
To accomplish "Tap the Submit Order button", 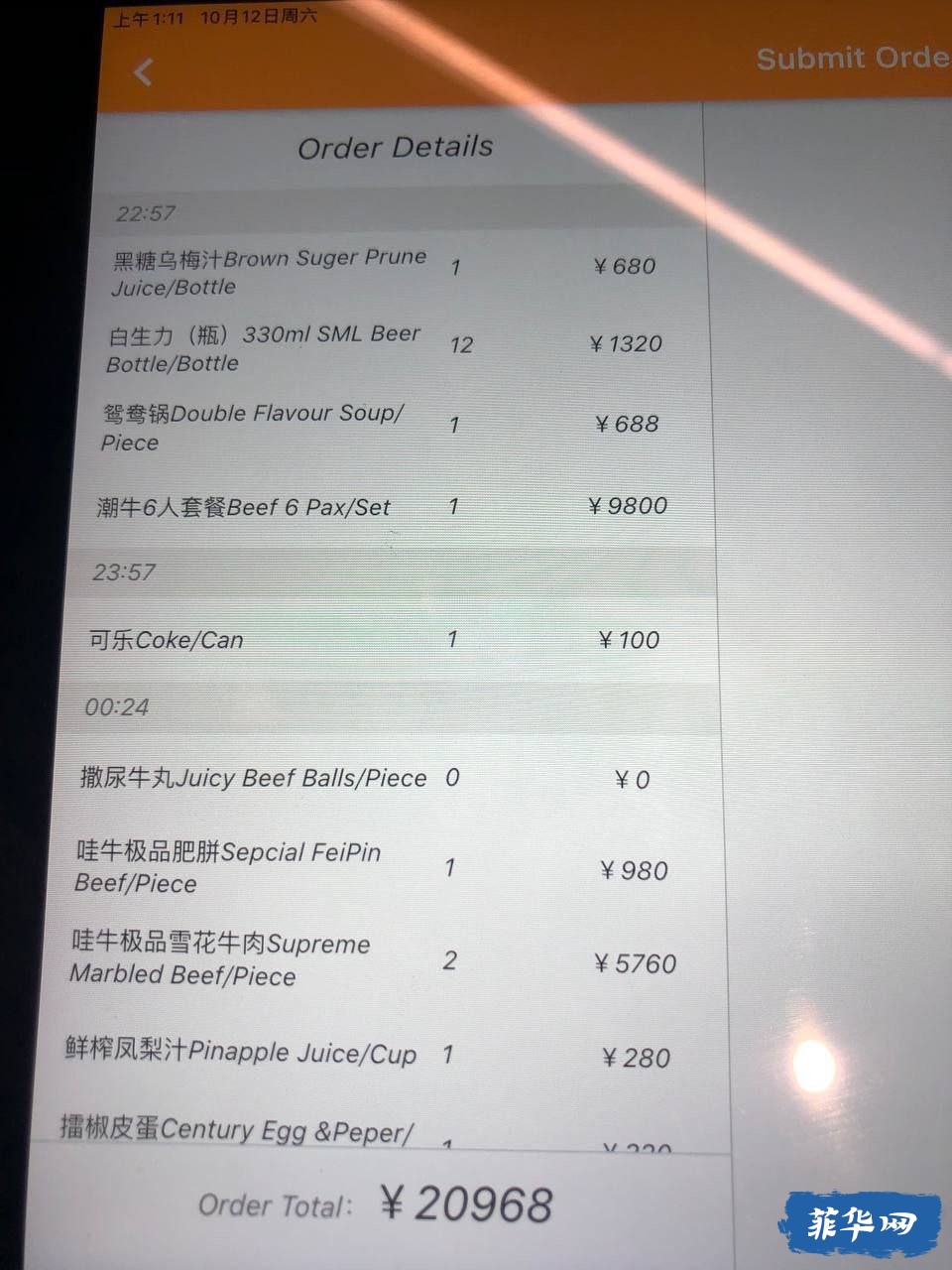I will (x=853, y=59).
